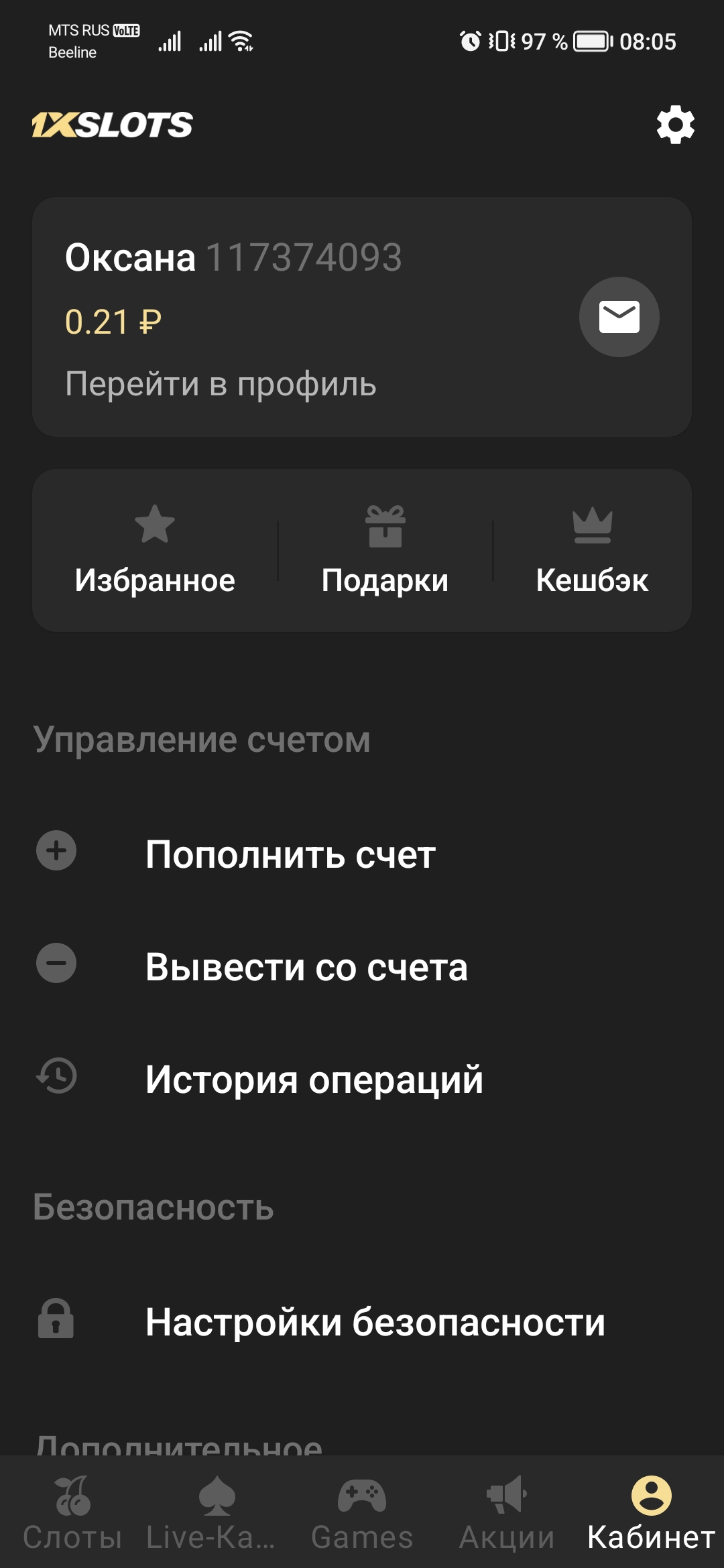
Task: Select 'Пополнить счет' to deposit
Action: click(290, 854)
